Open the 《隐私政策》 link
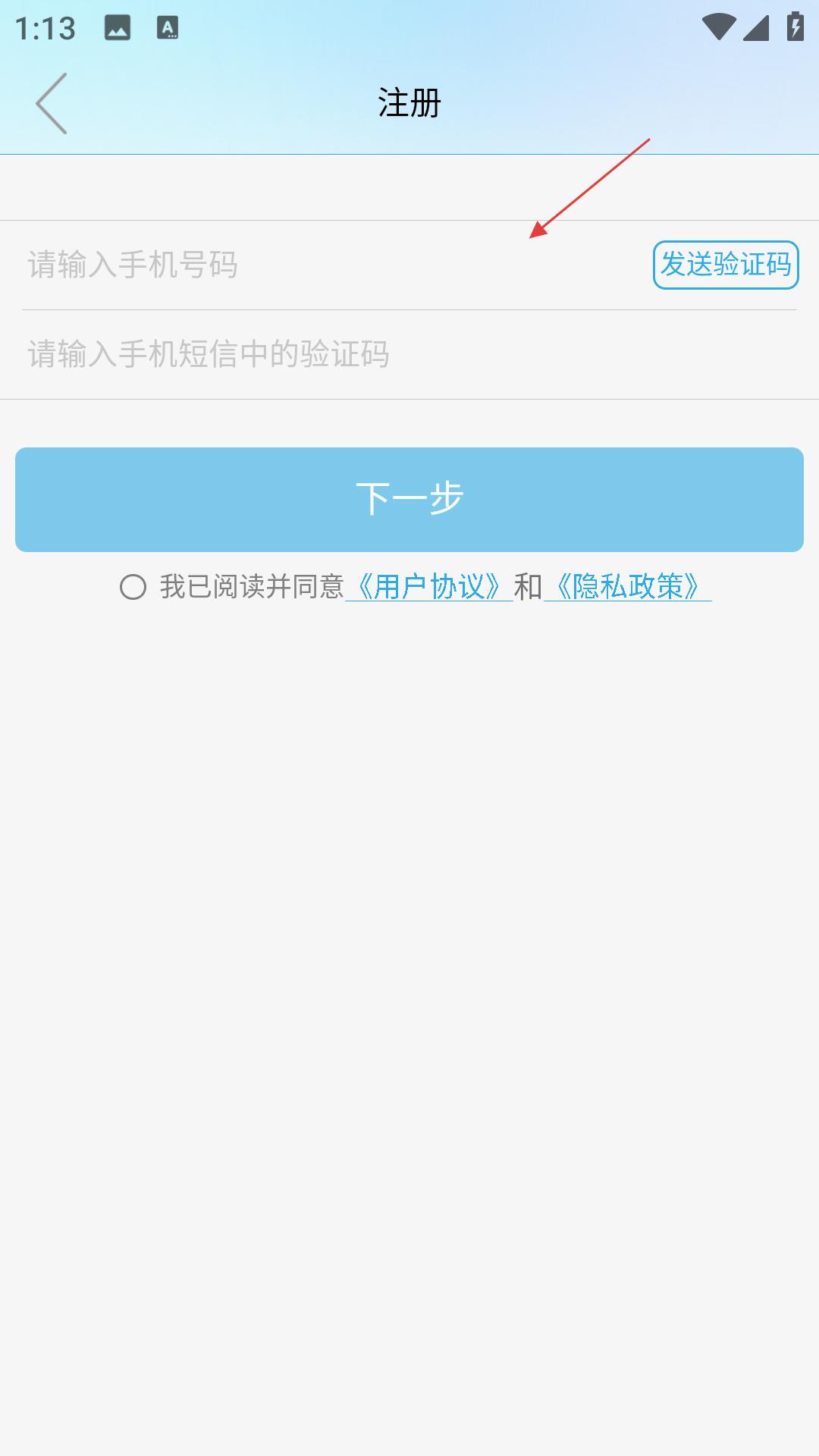The image size is (819, 1456). click(x=628, y=587)
